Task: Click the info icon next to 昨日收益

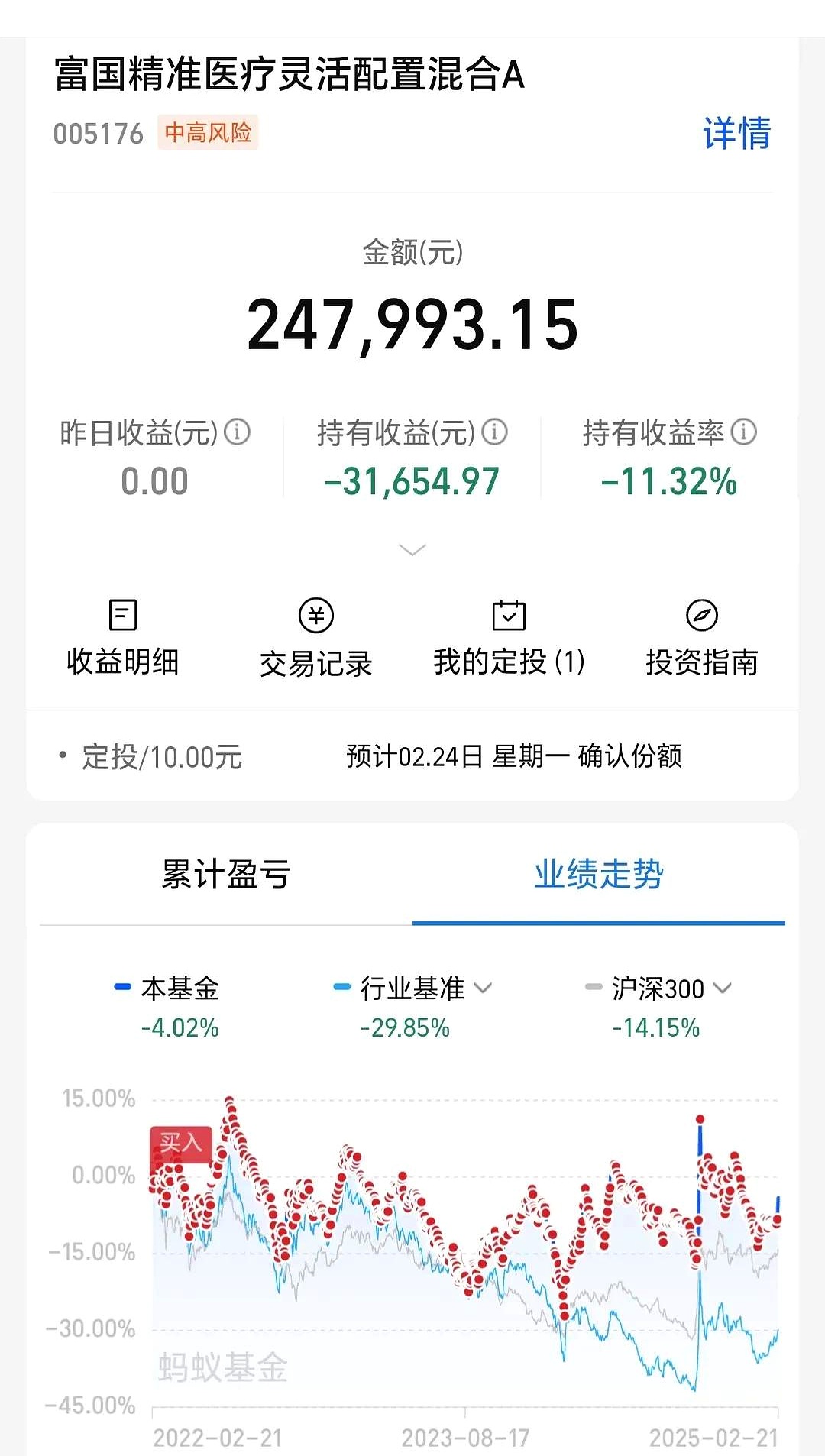Action: click(x=238, y=432)
